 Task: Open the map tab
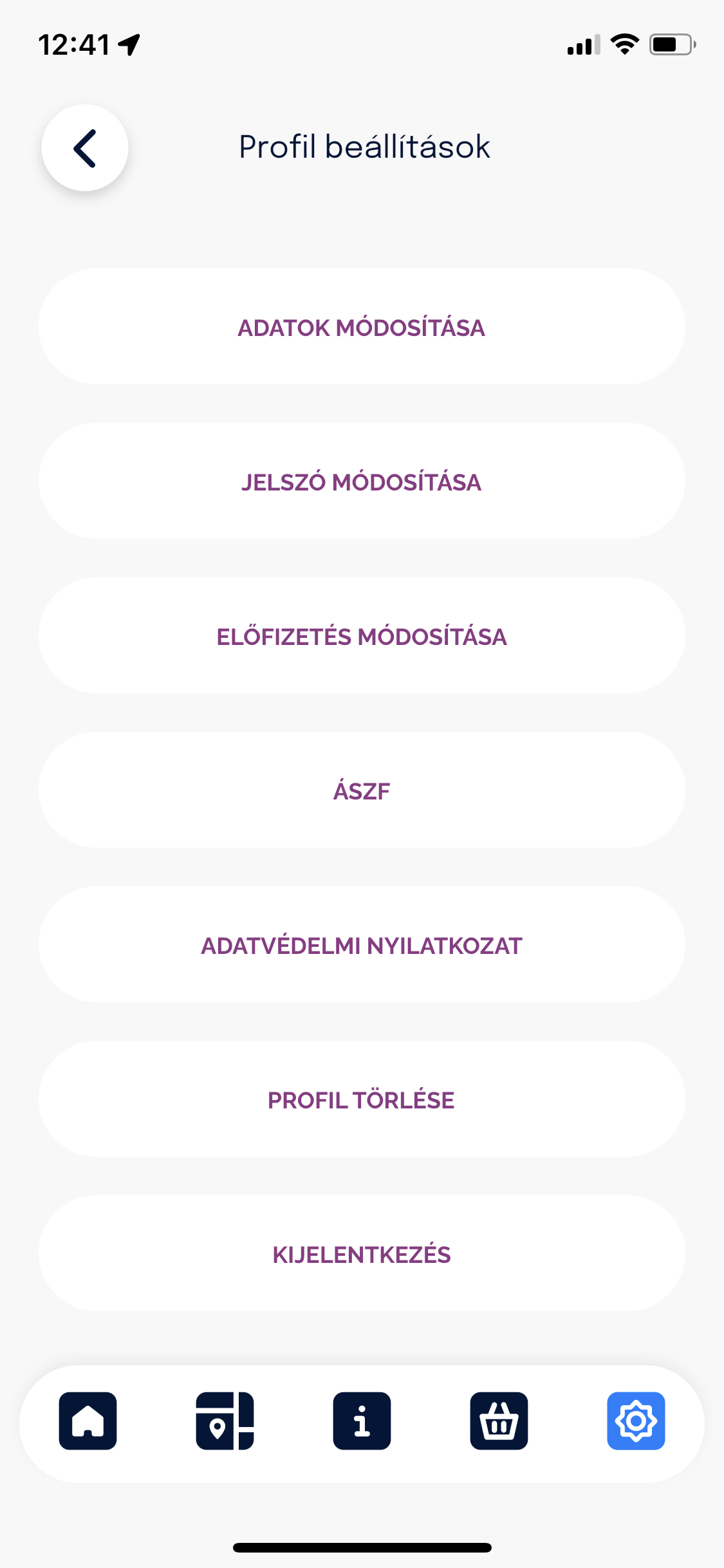coord(225,1421)
